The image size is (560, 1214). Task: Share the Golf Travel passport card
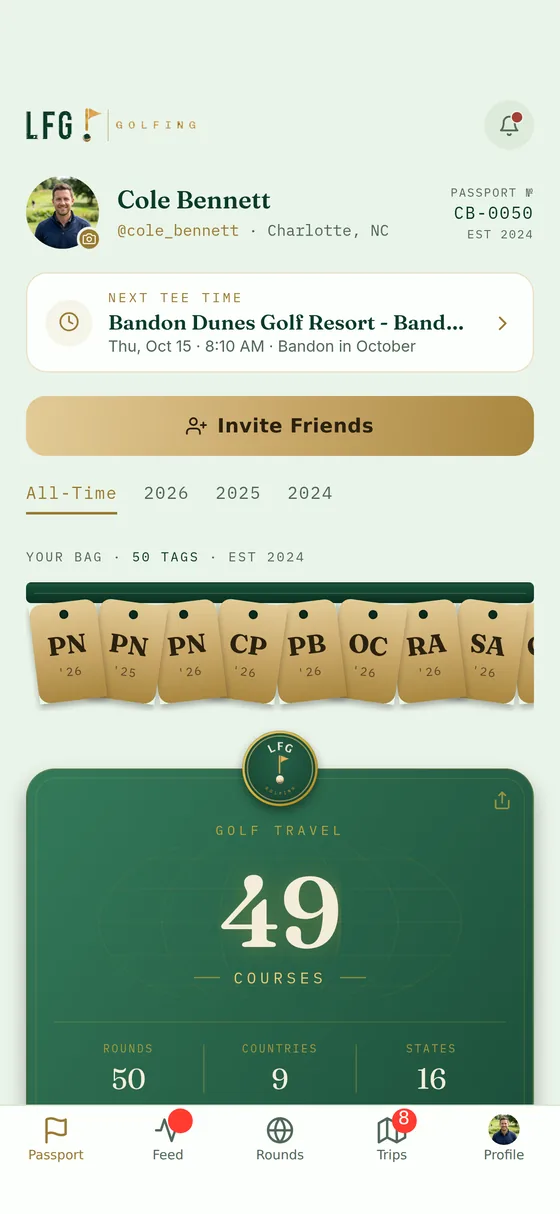[x=502, y=801]
